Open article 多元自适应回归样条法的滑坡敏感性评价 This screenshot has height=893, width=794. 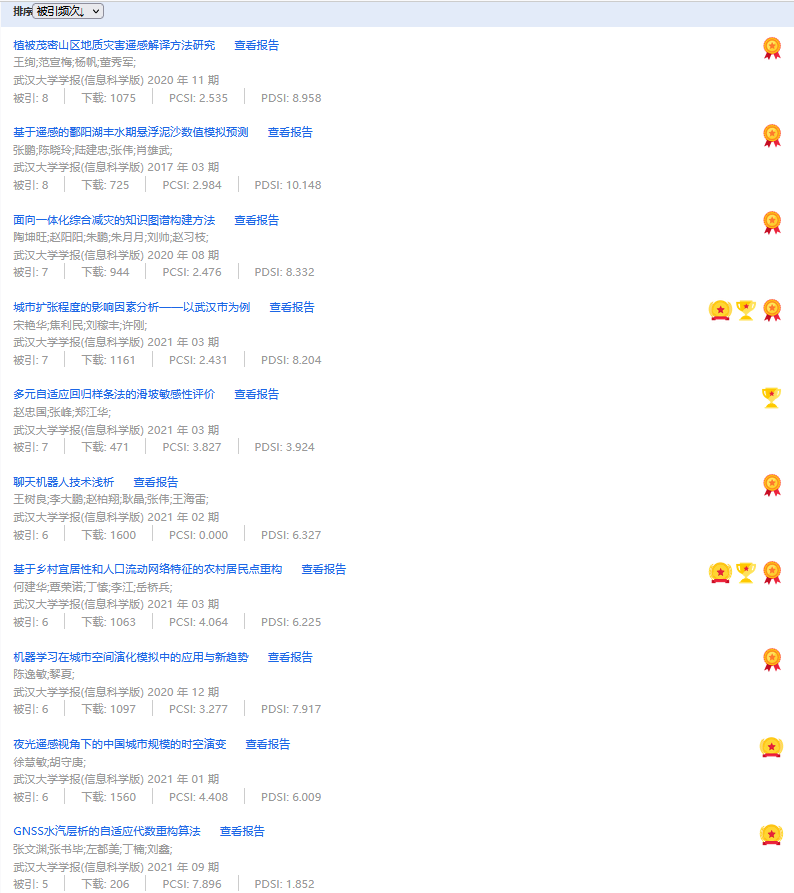114,394
